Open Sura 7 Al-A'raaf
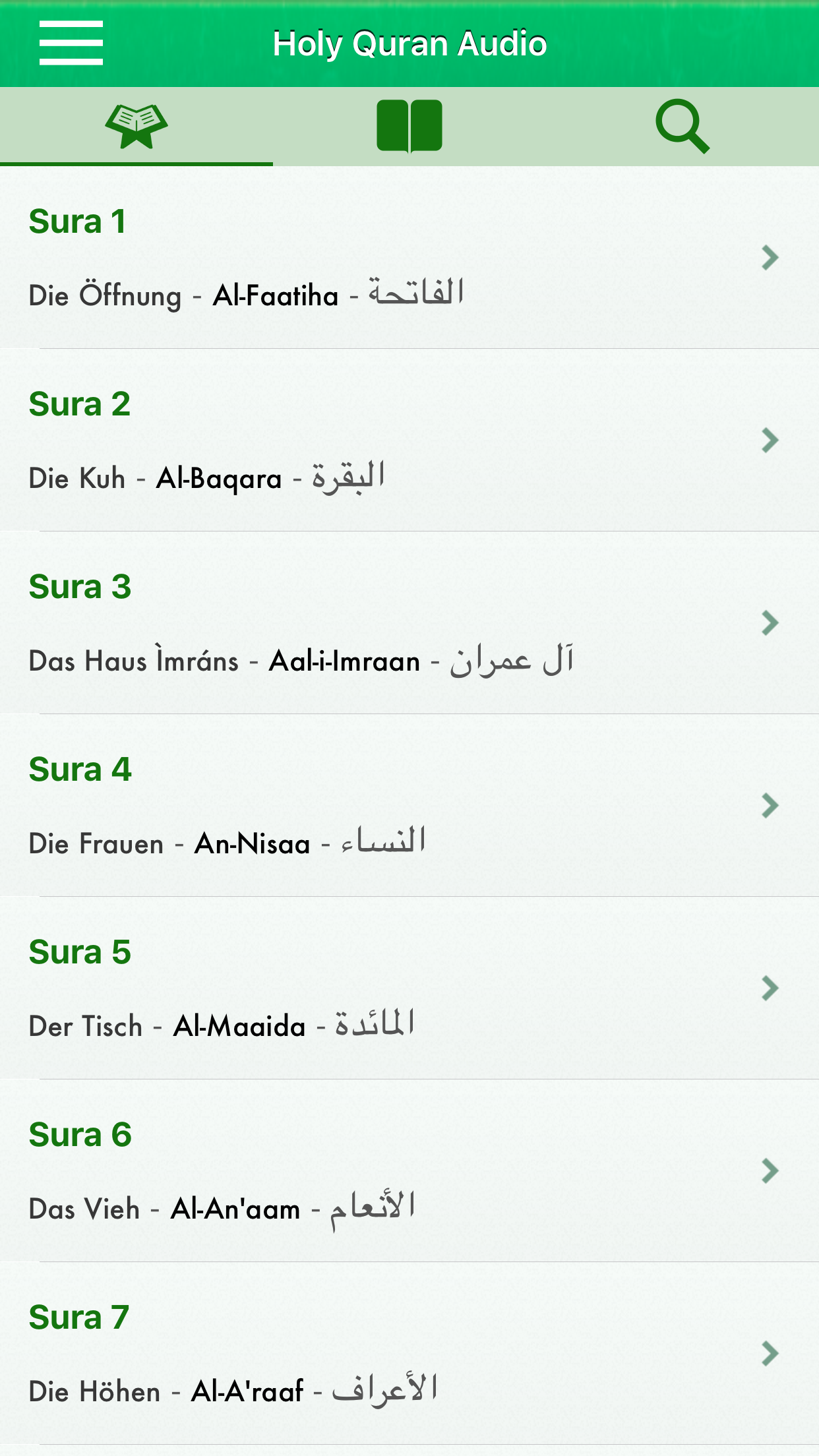The width and height of the screenshot is (819, 1456). (x=409, y=1354)
